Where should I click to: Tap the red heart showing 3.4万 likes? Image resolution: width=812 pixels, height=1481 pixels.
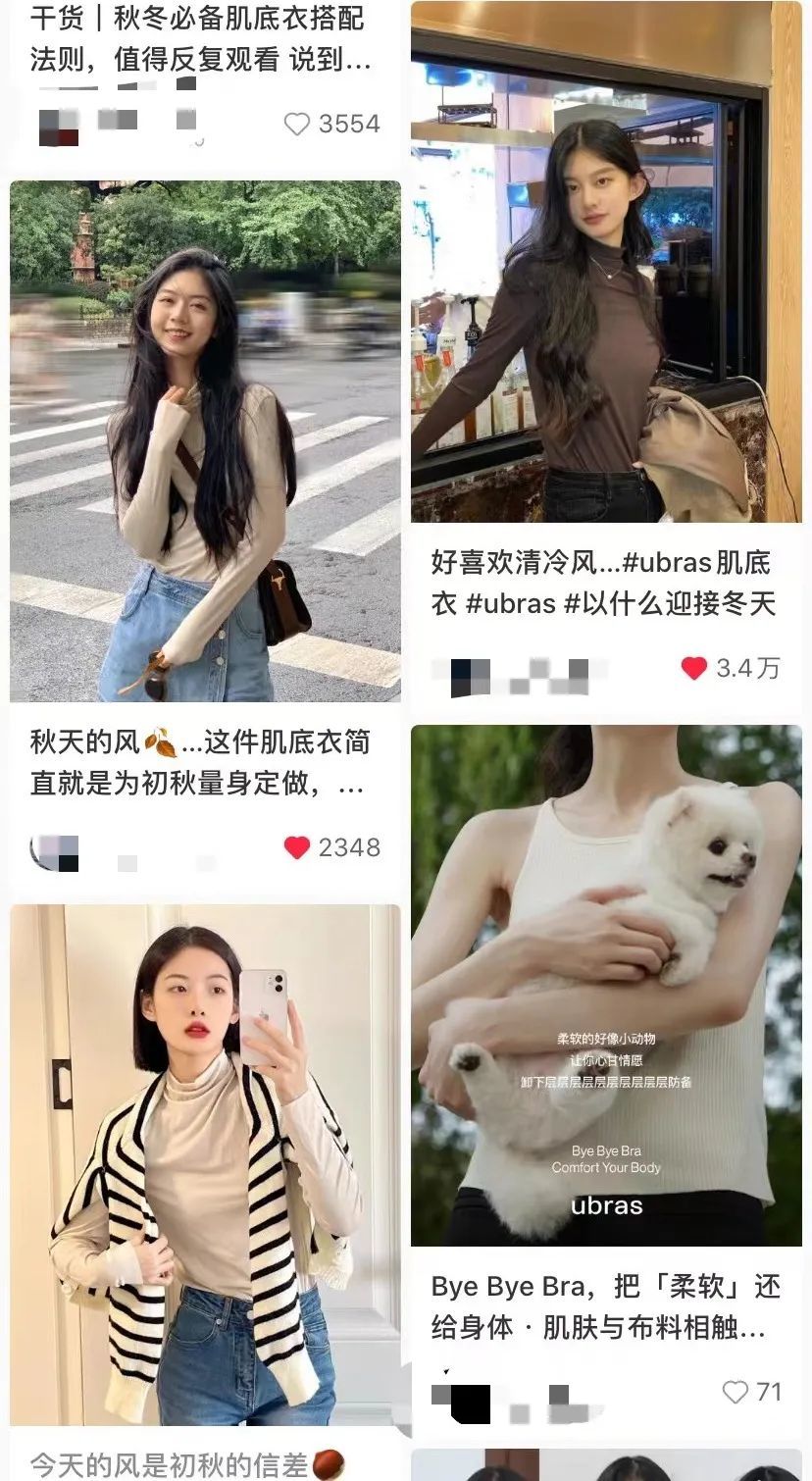click(x=694, y=668)
